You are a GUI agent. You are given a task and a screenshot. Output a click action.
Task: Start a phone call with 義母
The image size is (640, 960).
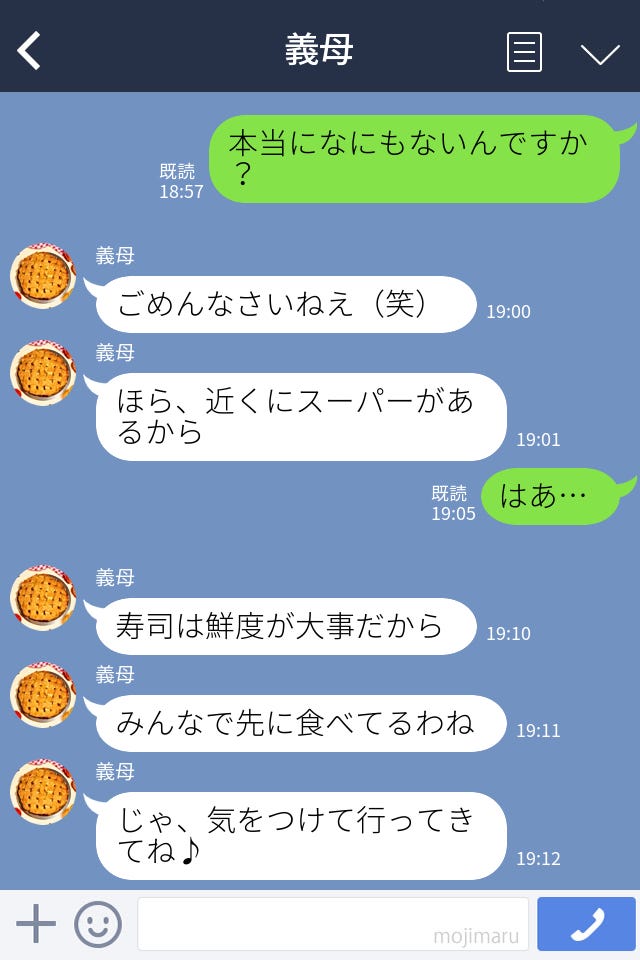pos(586,923)
